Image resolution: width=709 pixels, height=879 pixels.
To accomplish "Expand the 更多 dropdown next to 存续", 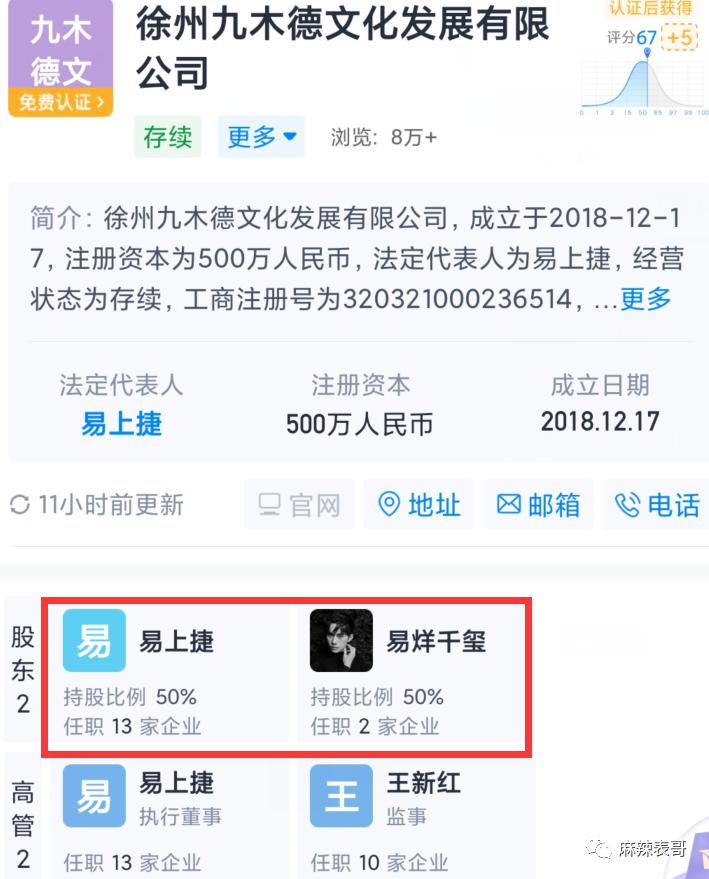I will pyautogui.click(x=261, y=137).
